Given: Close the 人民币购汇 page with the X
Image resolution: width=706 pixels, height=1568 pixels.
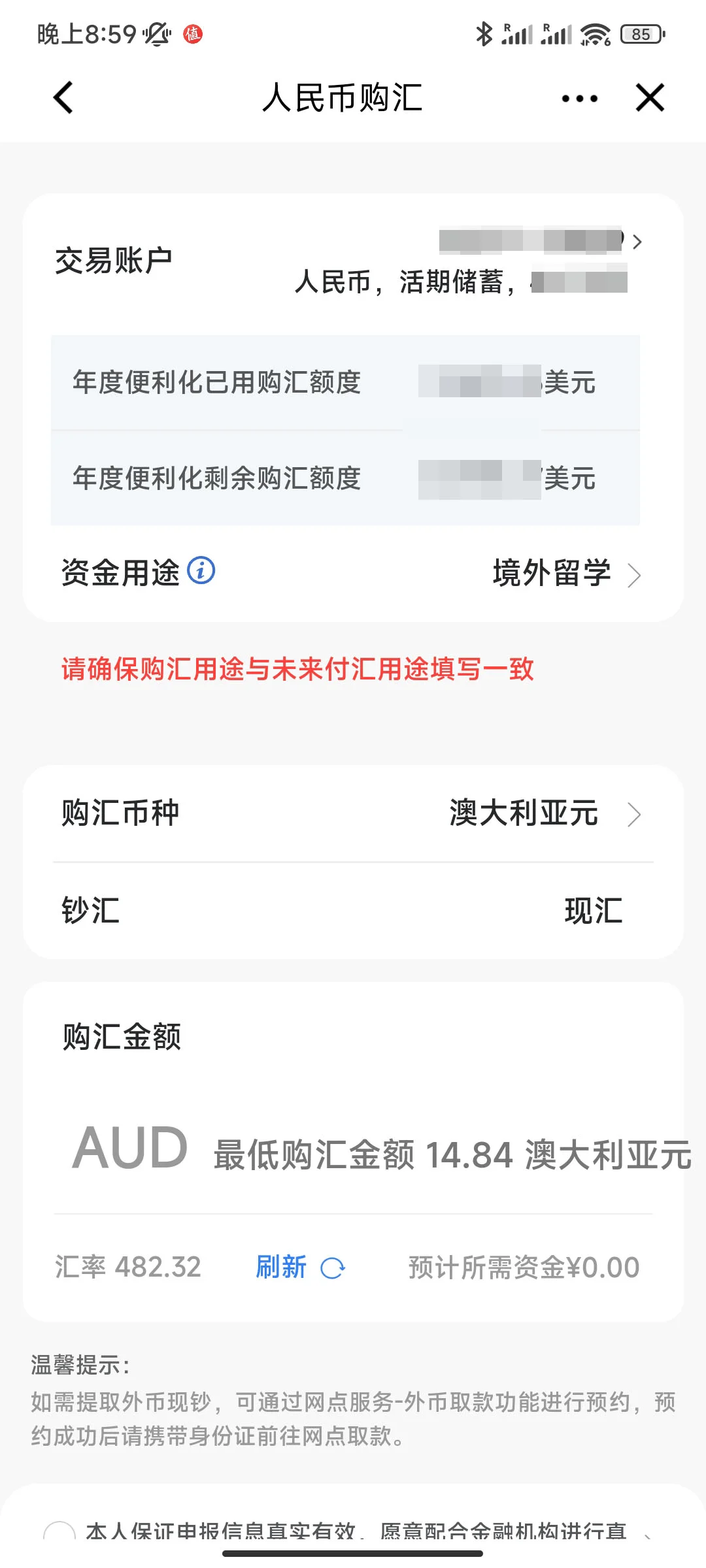Looking at the screenshot, I should [649, 98].
